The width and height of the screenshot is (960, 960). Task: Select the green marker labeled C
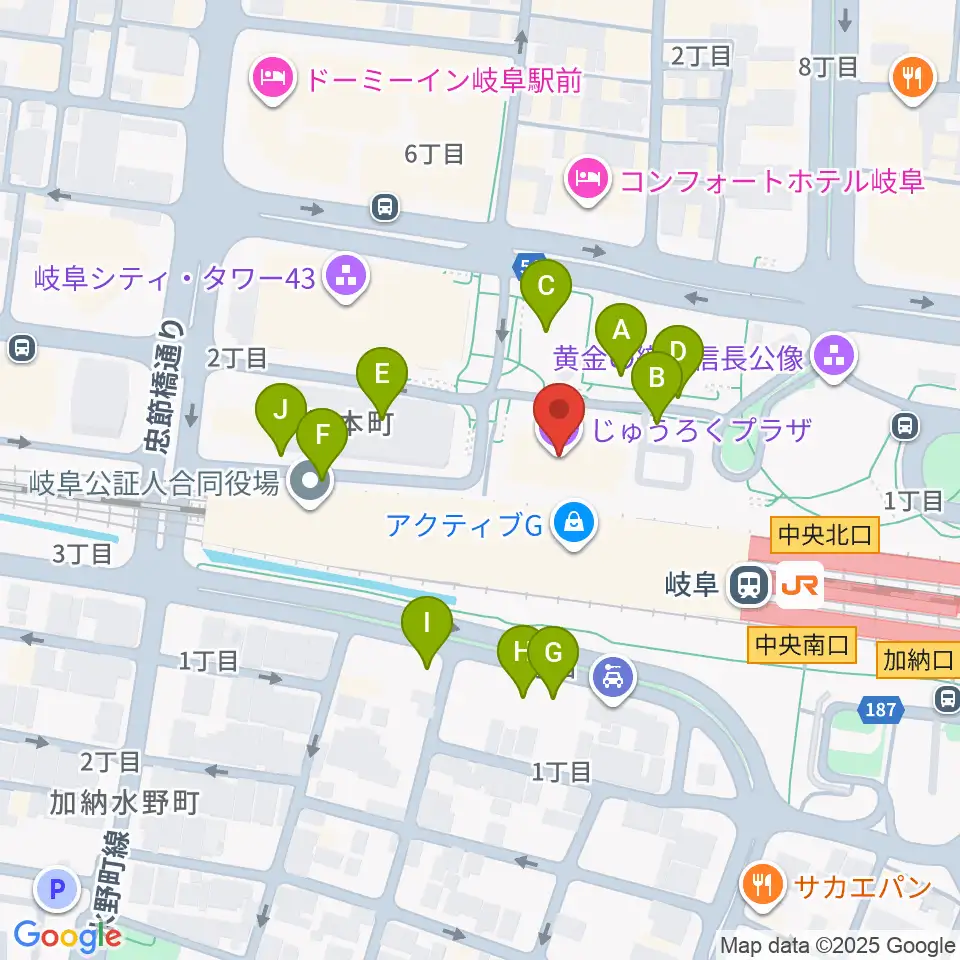coord(546,294)
